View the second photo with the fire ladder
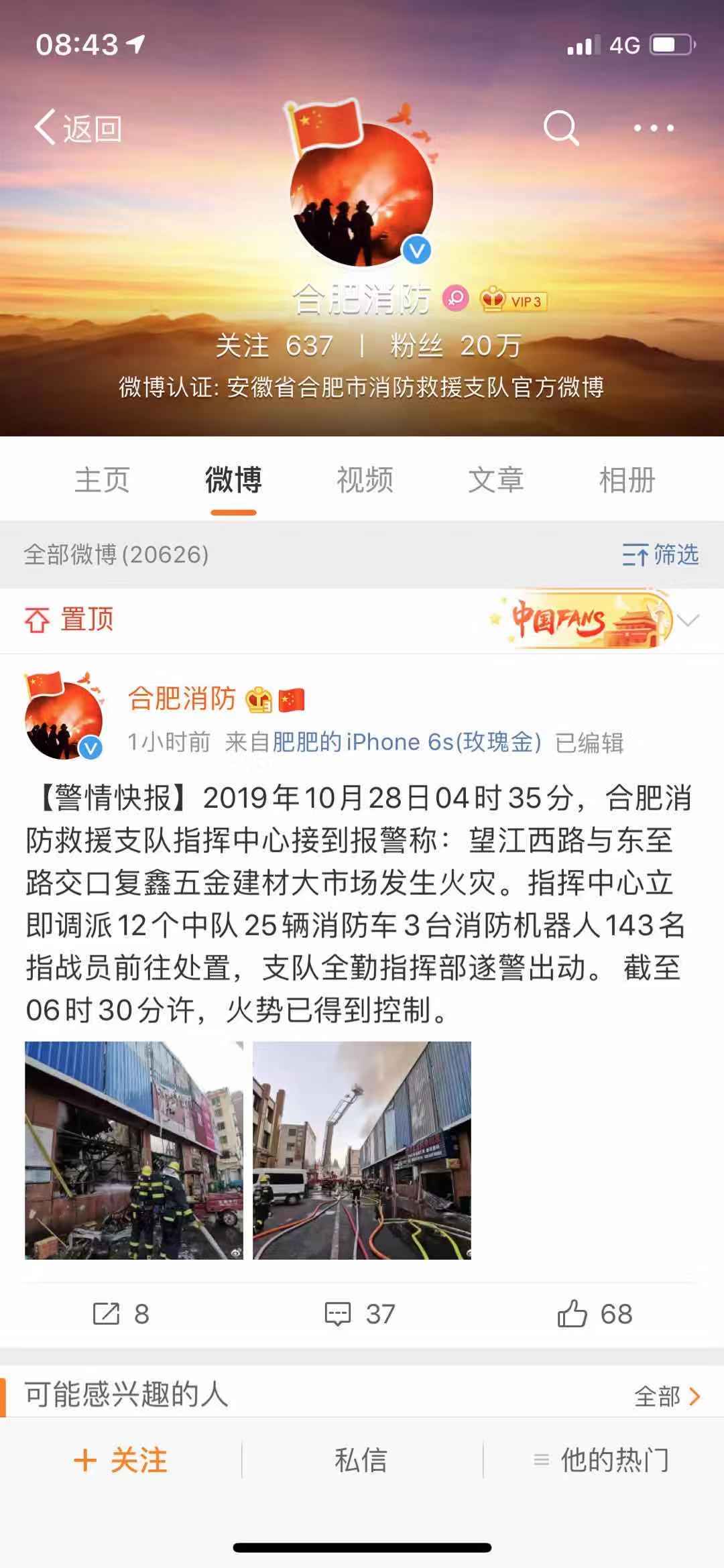 362,1150
